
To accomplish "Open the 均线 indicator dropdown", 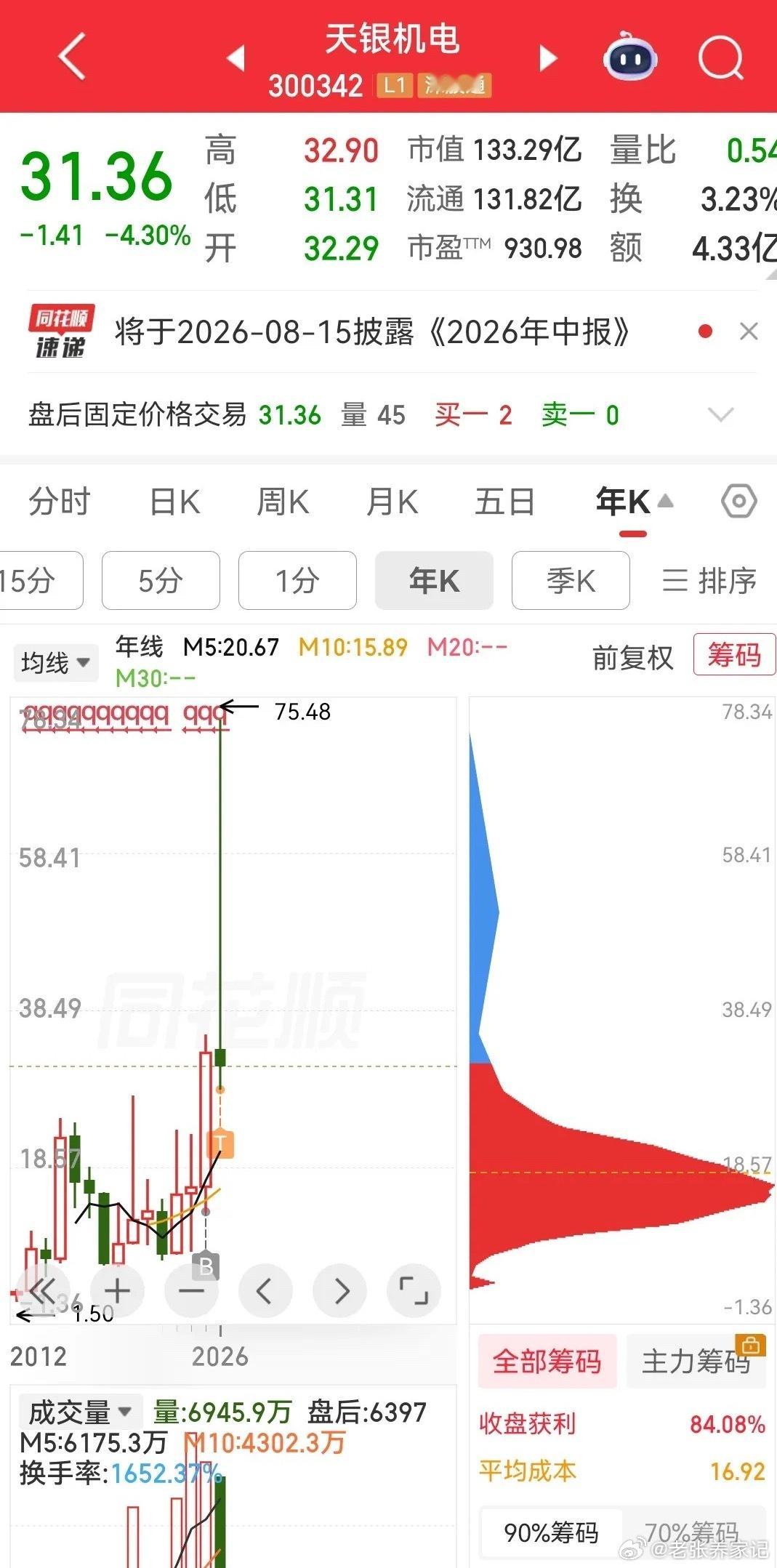I will click(56, 662).
